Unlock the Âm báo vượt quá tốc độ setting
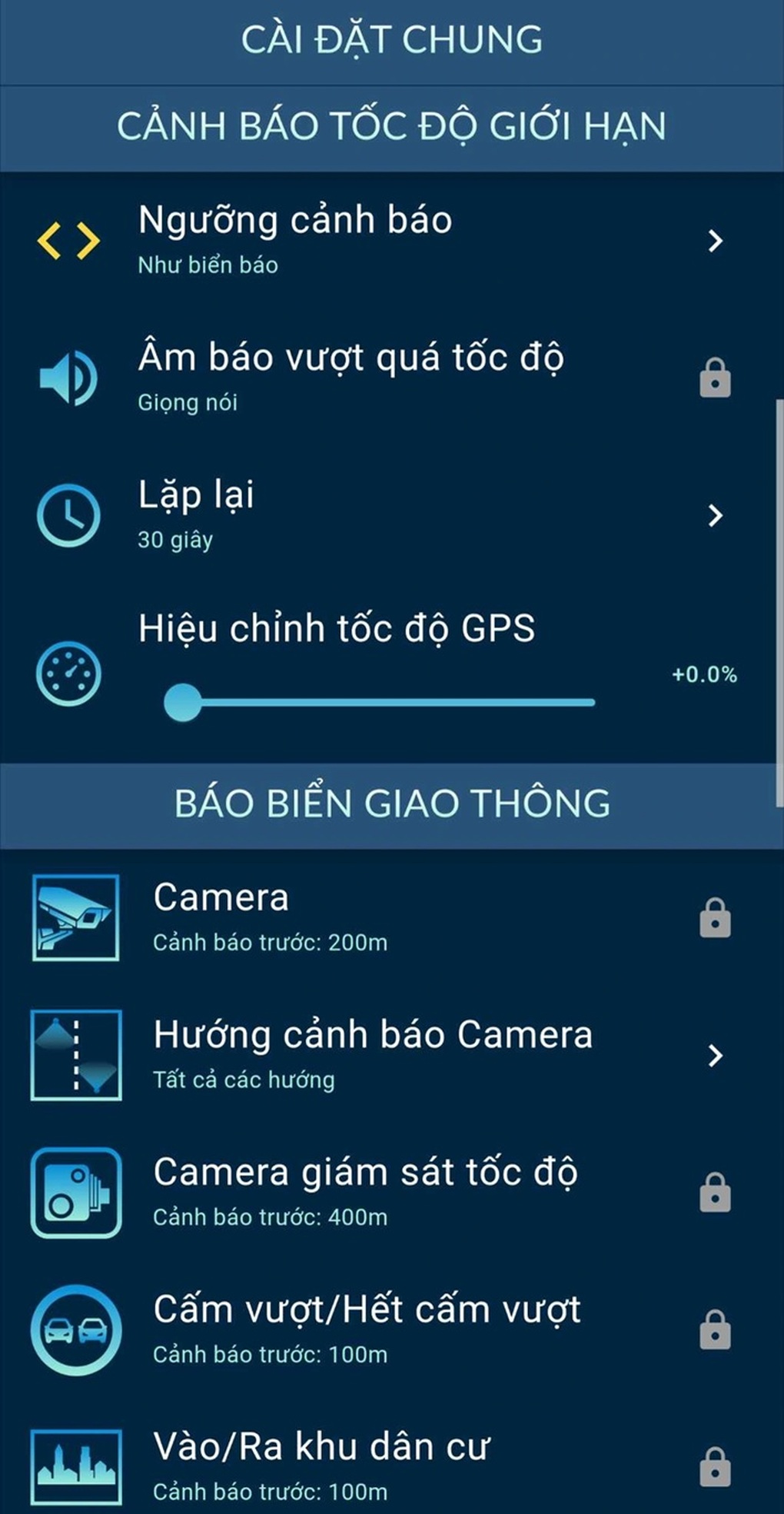Screen dimensions: 784x1514 click(715, 377)
